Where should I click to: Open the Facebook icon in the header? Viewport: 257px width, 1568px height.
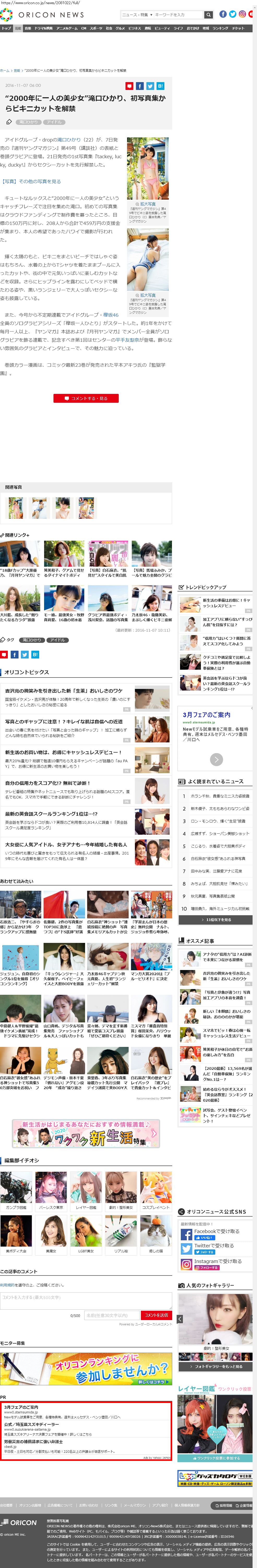(x=223, y=14)
